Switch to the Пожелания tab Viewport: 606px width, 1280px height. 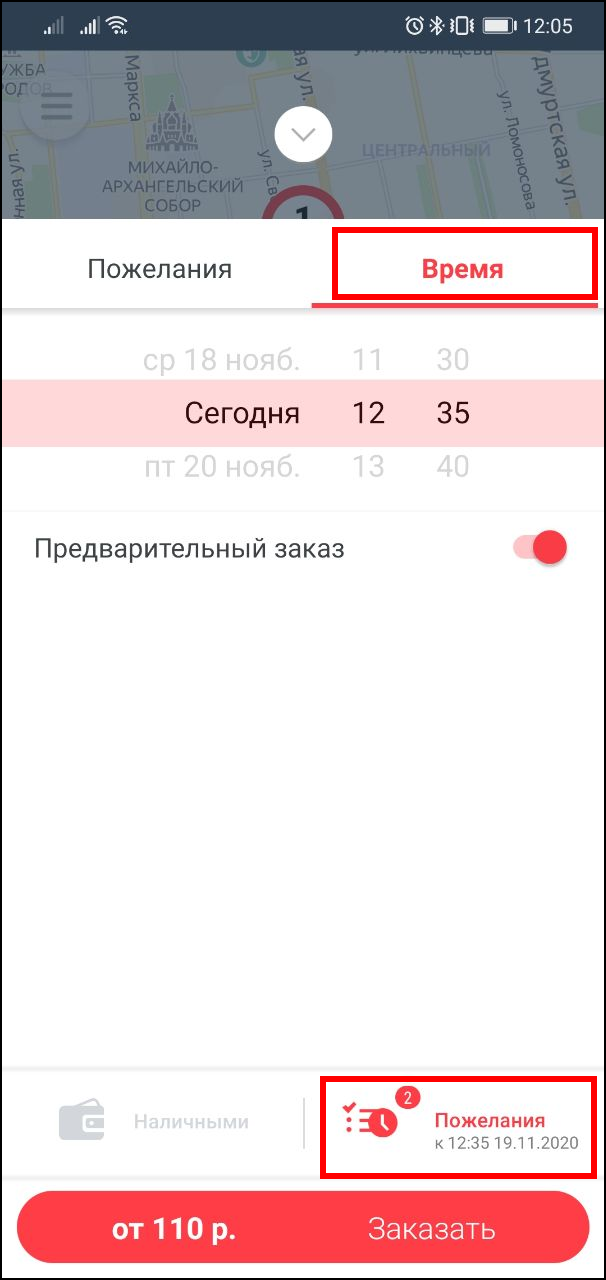pyautogui.click(x=160, y=269)
